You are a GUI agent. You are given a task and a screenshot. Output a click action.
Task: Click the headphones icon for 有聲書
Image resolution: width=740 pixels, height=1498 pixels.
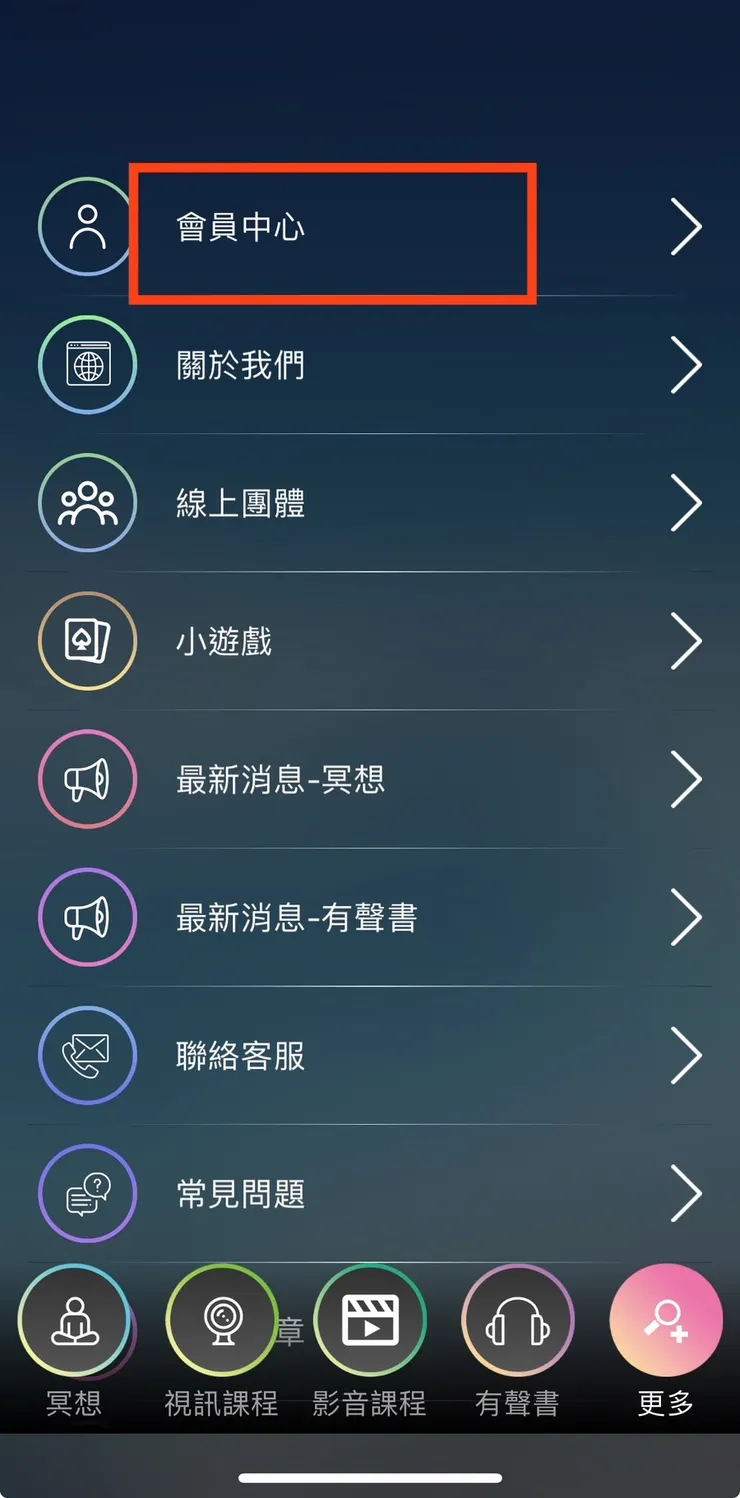coord(517,1319)
